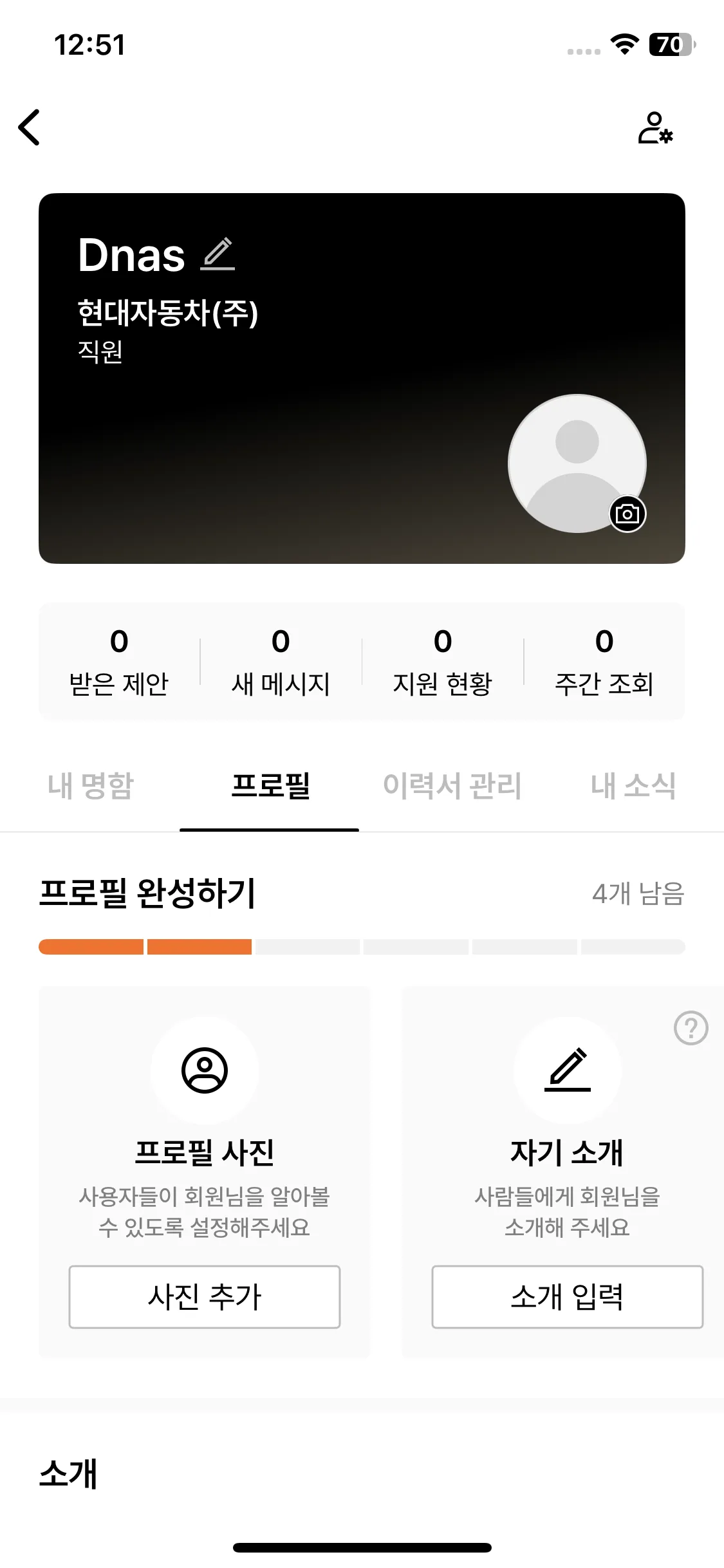Edit the name Dnas
The height and width of the screenshot is (1568, 724).
click(x=218, y=254)
